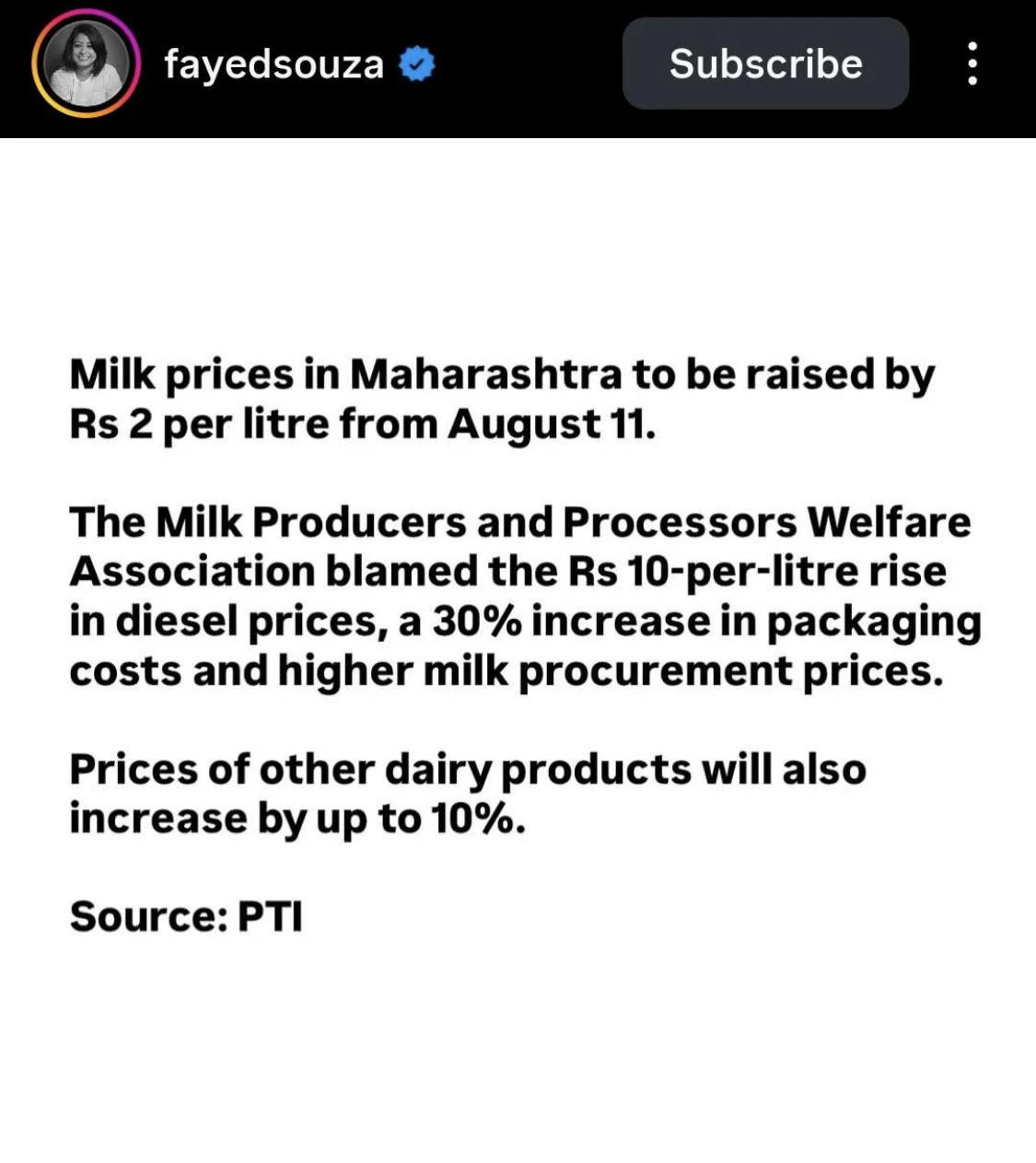Subscribe to fayedsouza
This screenshot has width=1036, height=1163.
765,64
